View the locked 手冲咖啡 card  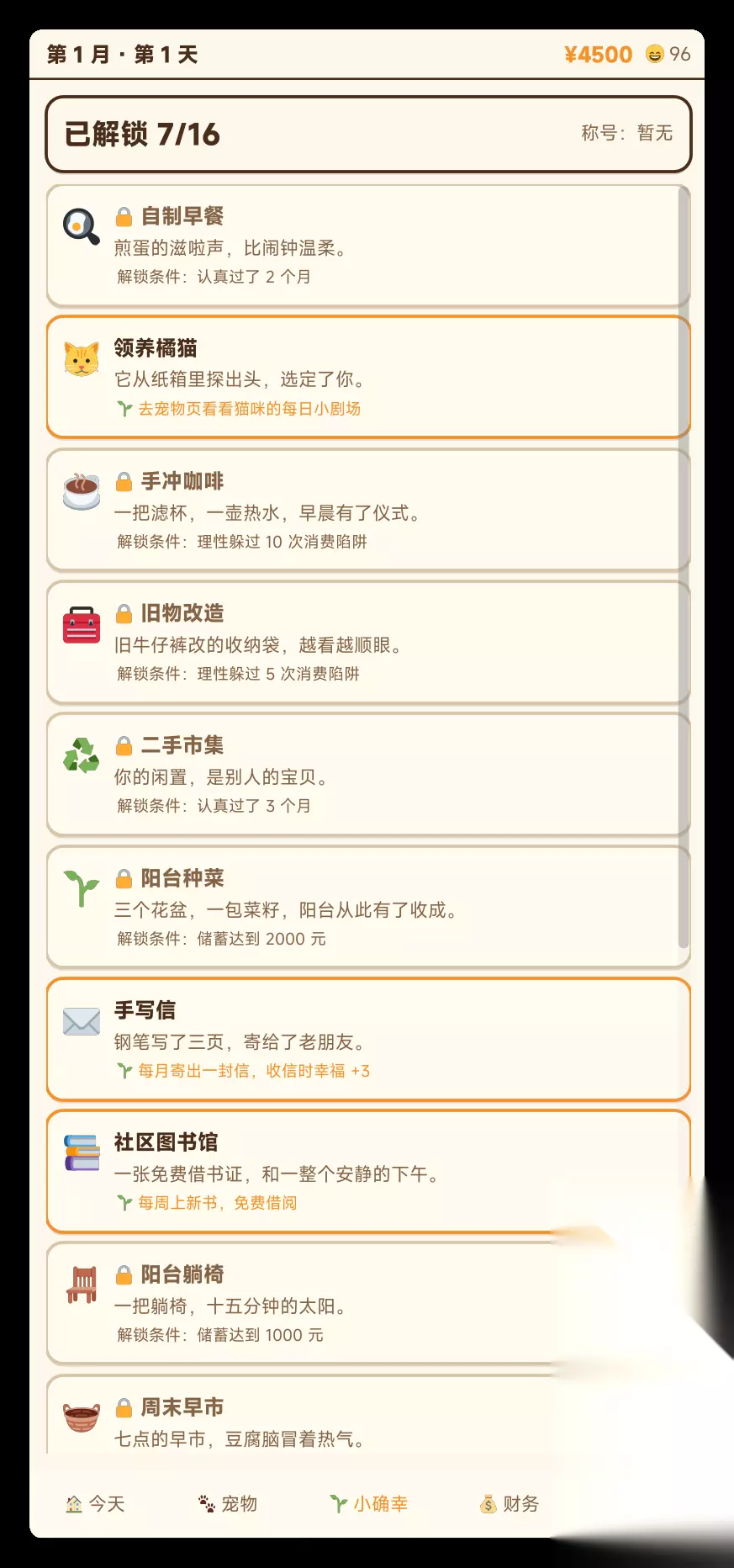[368, 510]
